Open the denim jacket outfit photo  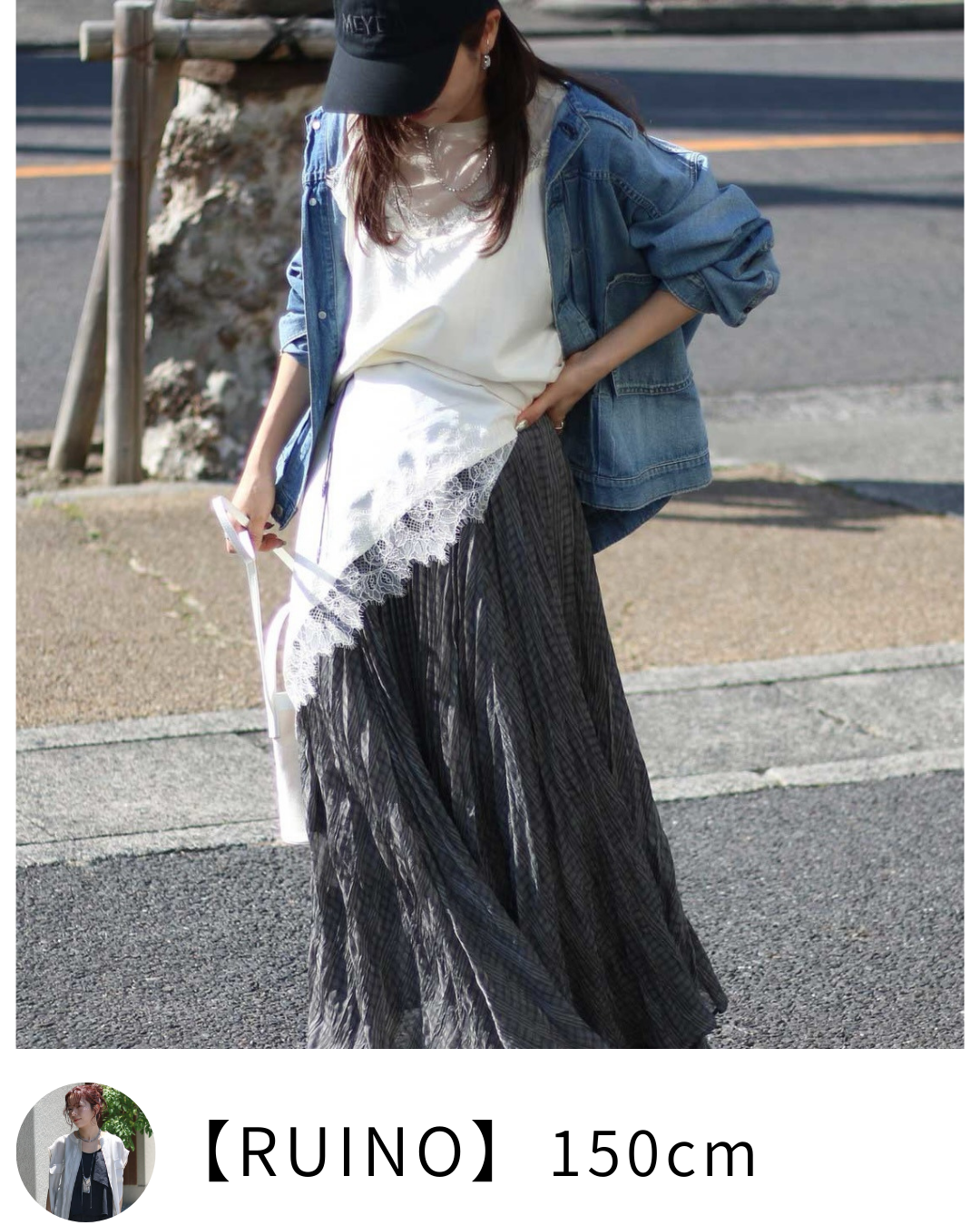point(490,524)
